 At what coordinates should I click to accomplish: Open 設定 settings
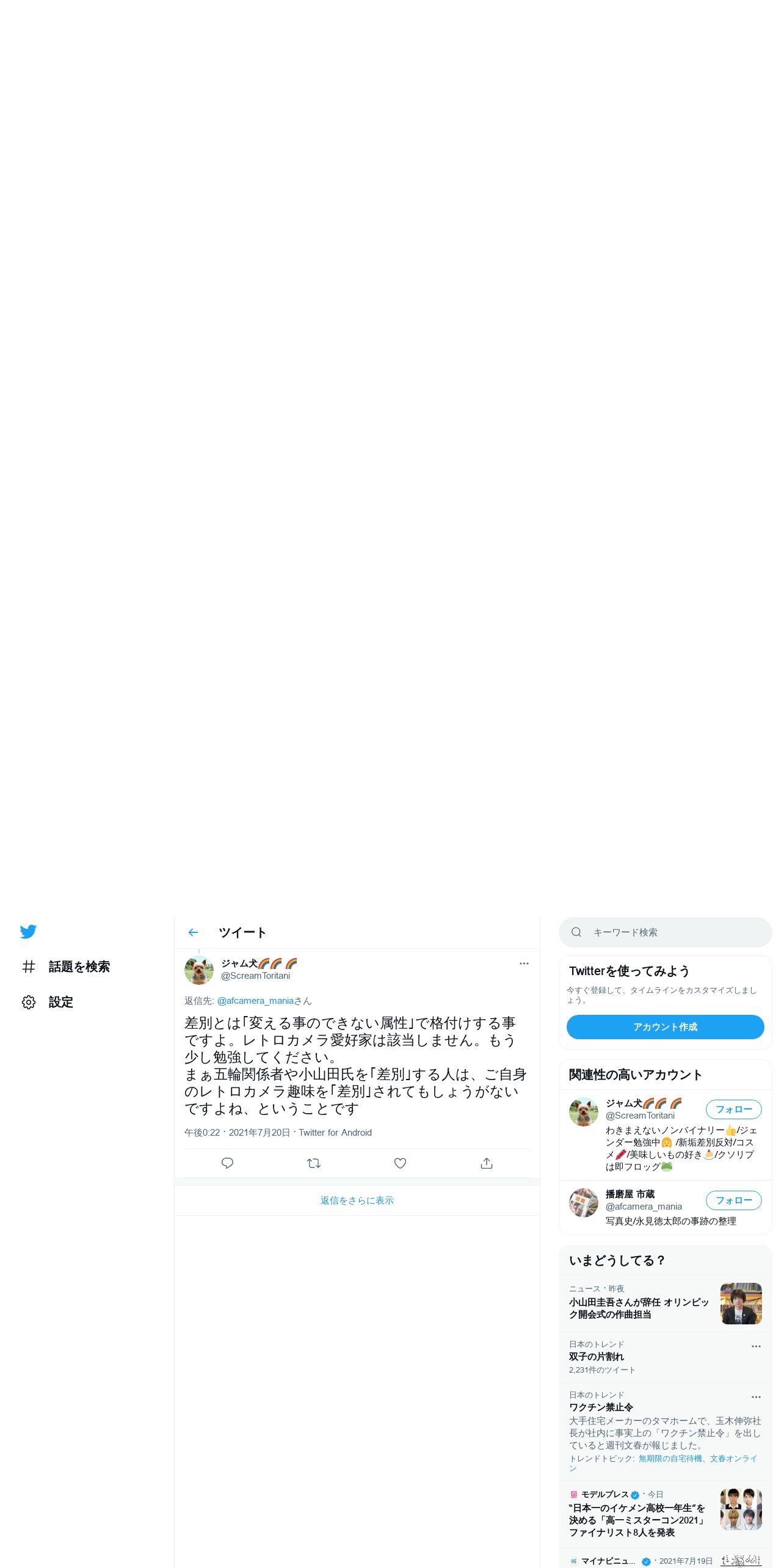tap(48, 1002)
